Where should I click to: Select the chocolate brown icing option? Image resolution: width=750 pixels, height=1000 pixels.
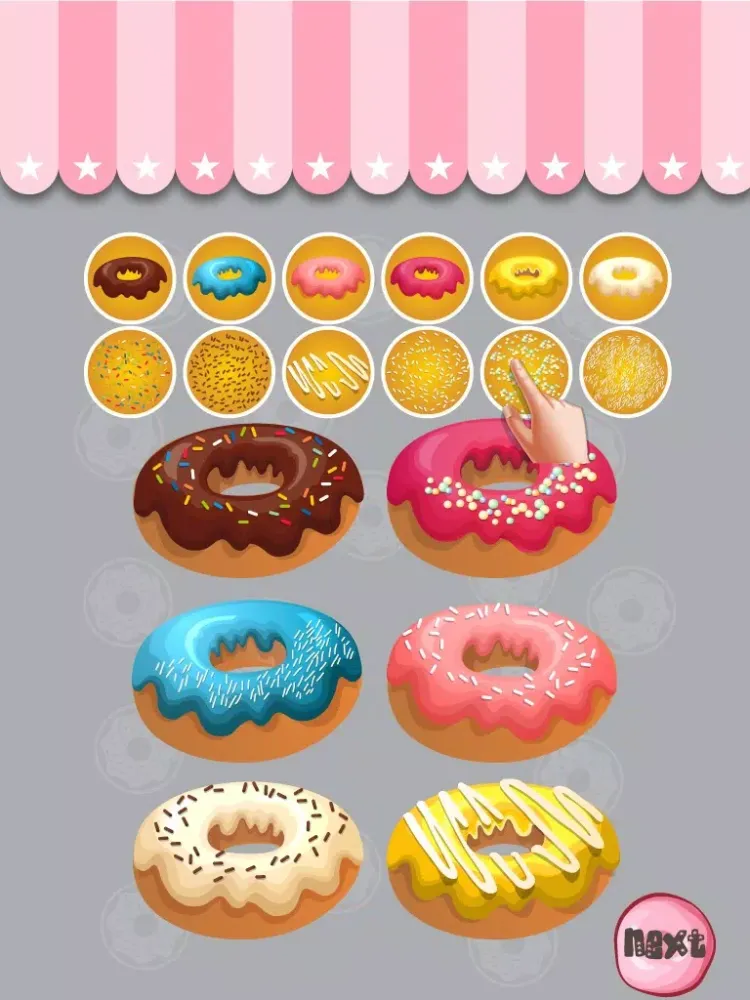pos(129,277)
